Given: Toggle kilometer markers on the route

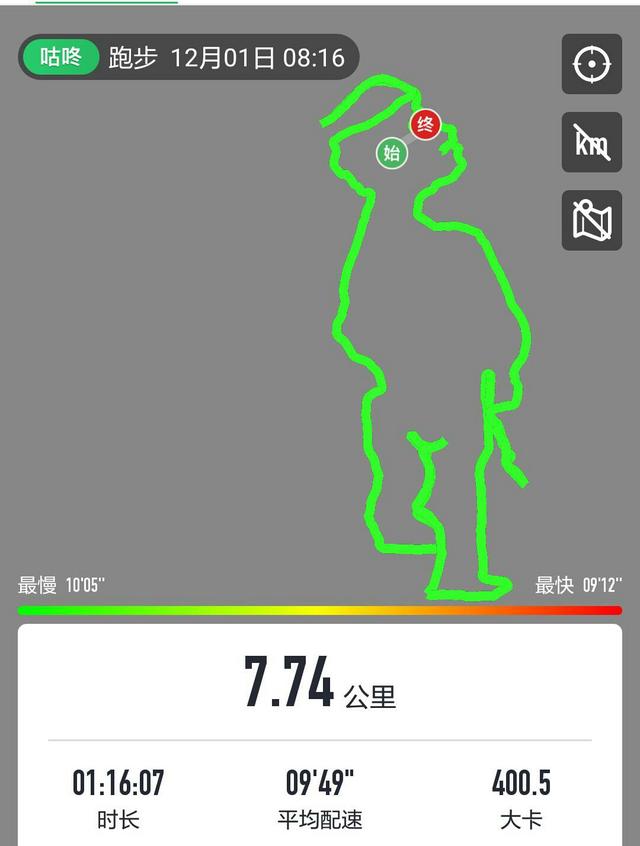Looking at the screenshot, I should (591, 143).
